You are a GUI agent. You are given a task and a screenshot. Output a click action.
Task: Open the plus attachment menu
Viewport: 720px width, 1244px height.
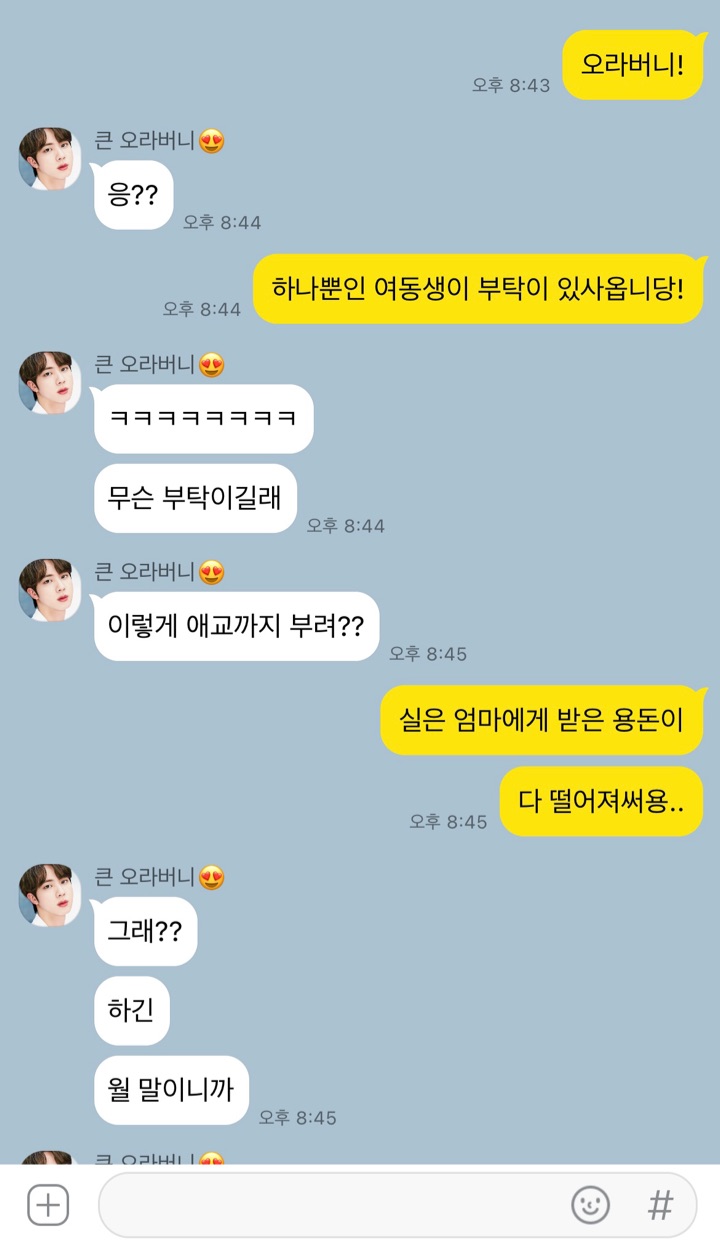click(x=47, y=1204)
